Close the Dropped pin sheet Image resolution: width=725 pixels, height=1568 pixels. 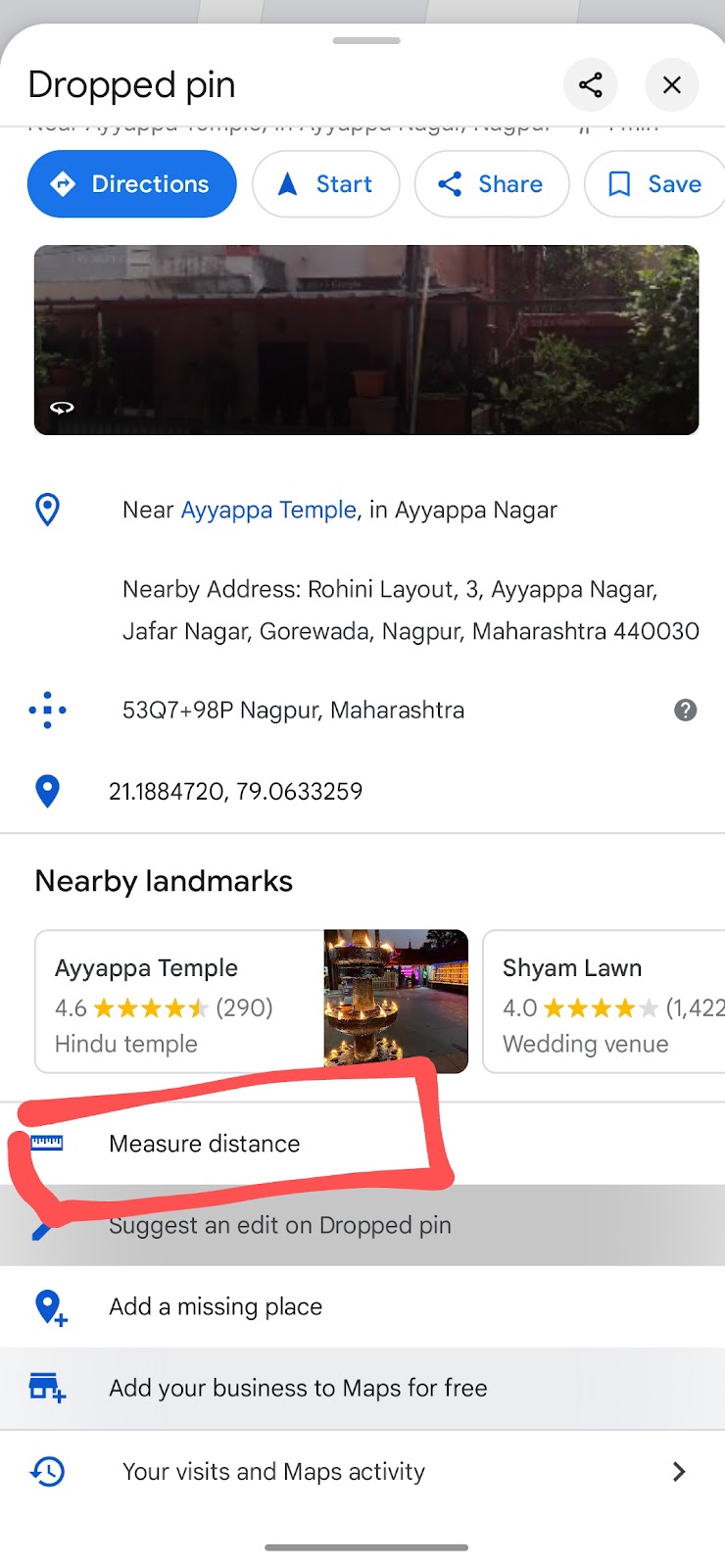[x=672, y=84]
